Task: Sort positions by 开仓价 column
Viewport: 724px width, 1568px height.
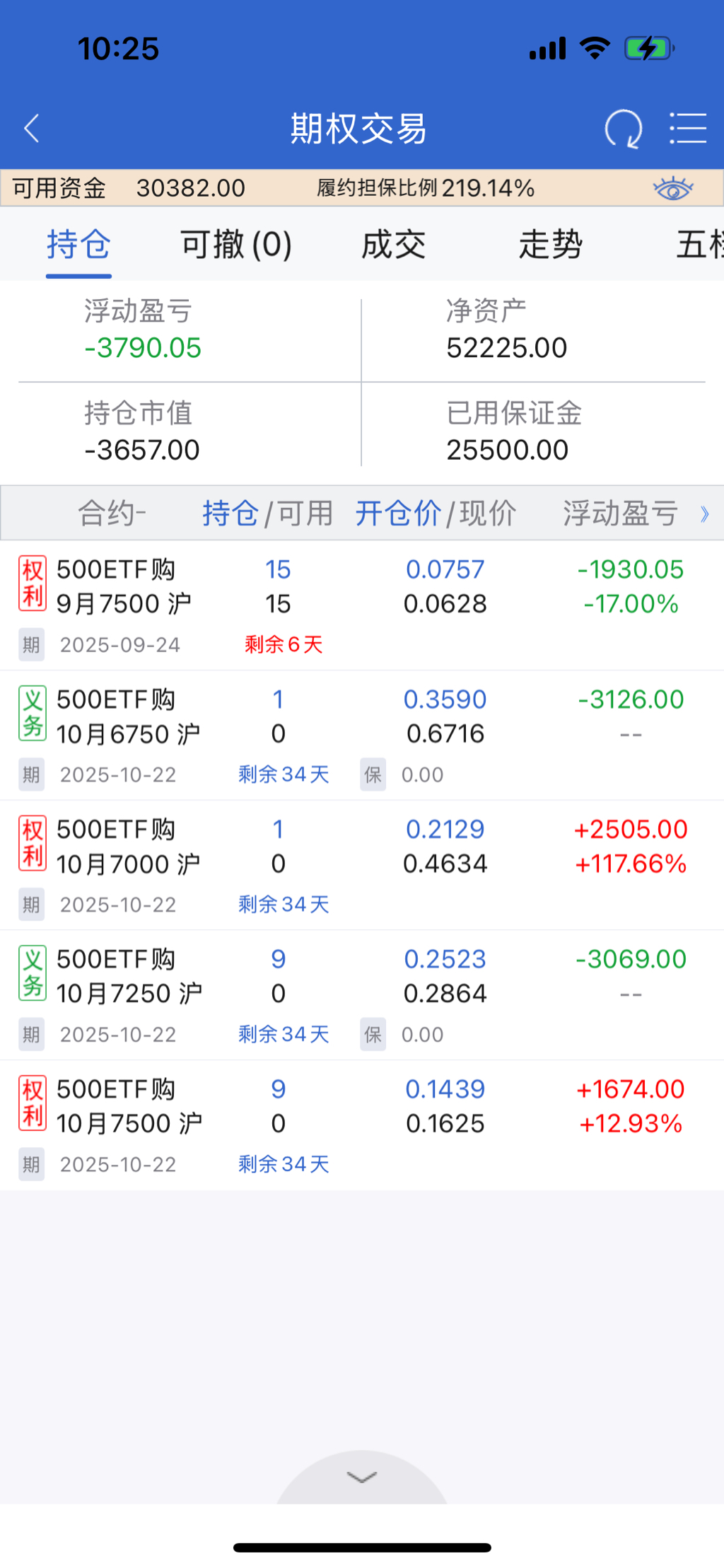Action: coord(398,513)
